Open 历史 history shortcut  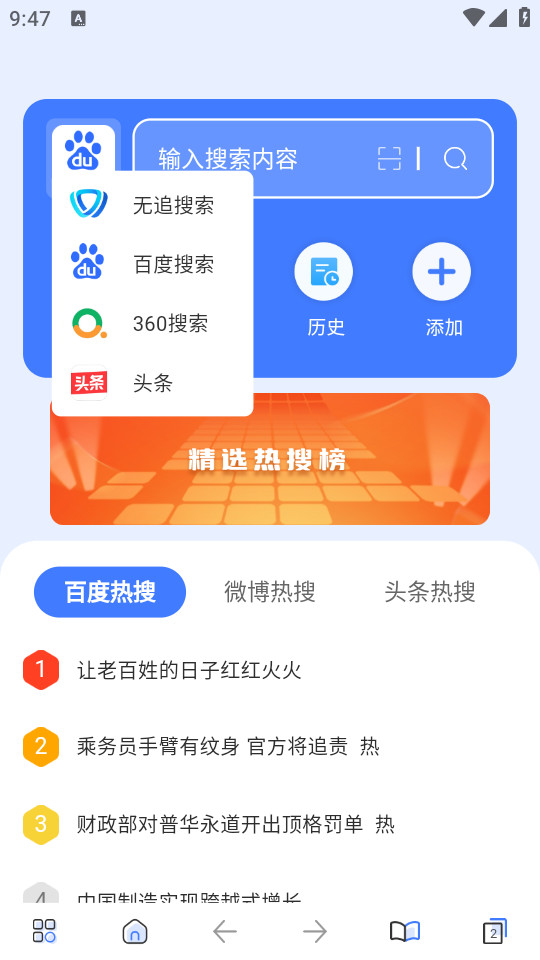pyautogui.click(x=324, y=290)
